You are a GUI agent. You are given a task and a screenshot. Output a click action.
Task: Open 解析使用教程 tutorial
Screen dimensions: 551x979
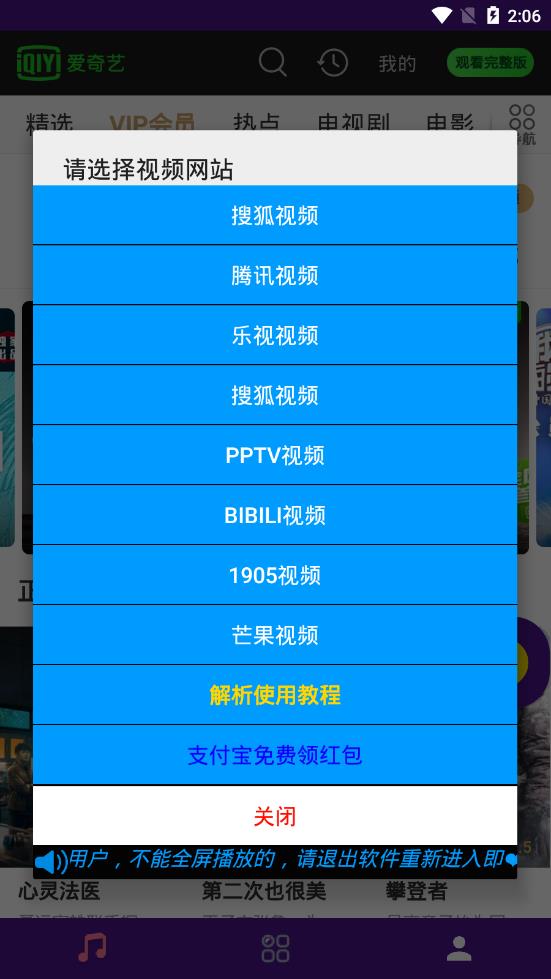[x=275, y=694]
